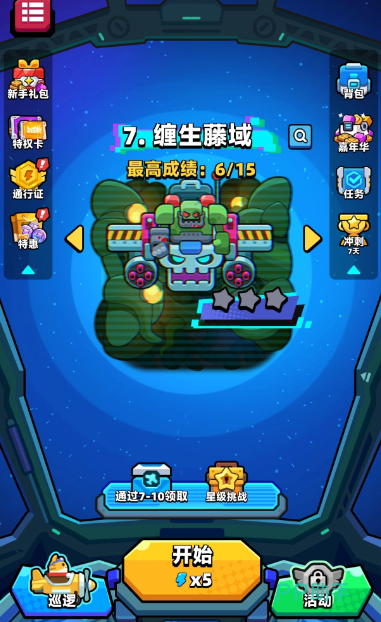
Task: Go to next stage with right arrow
Action: 312,239
